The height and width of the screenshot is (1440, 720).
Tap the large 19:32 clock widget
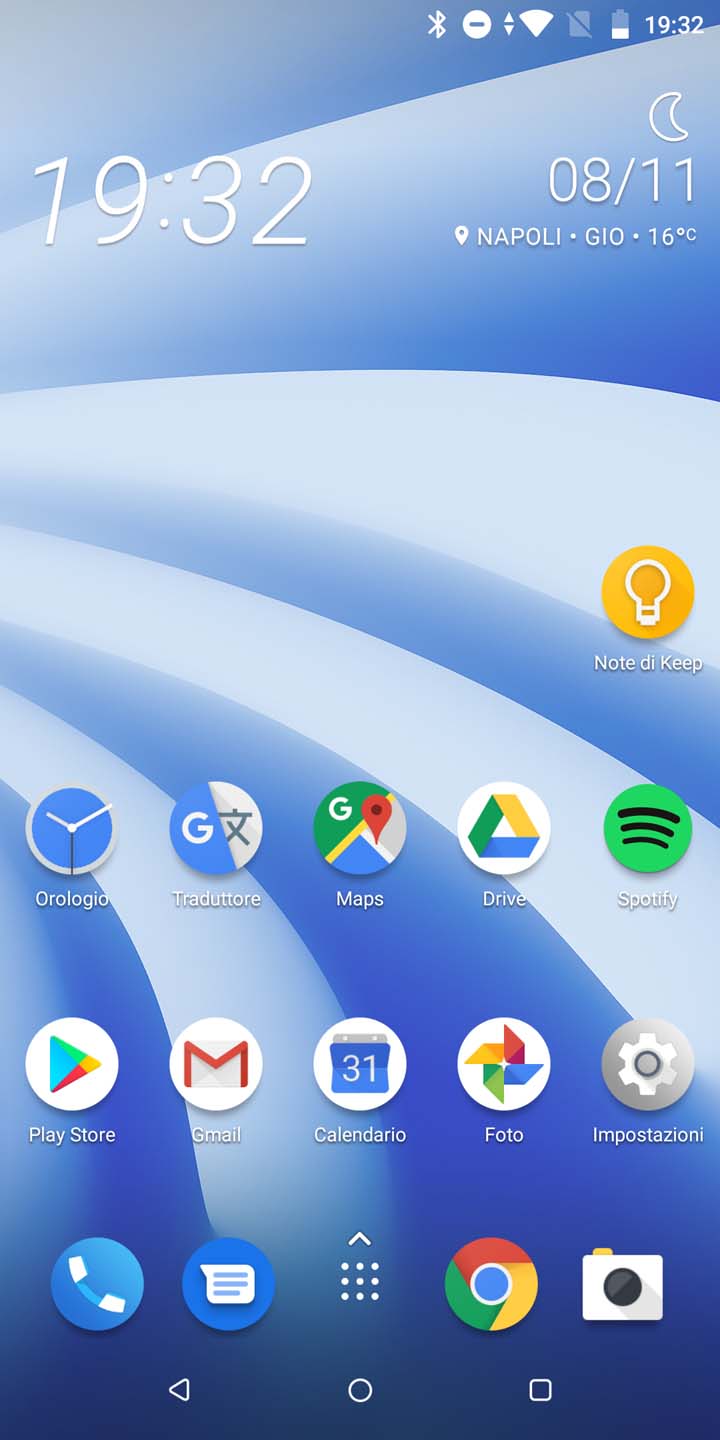[x=172, y=200]
